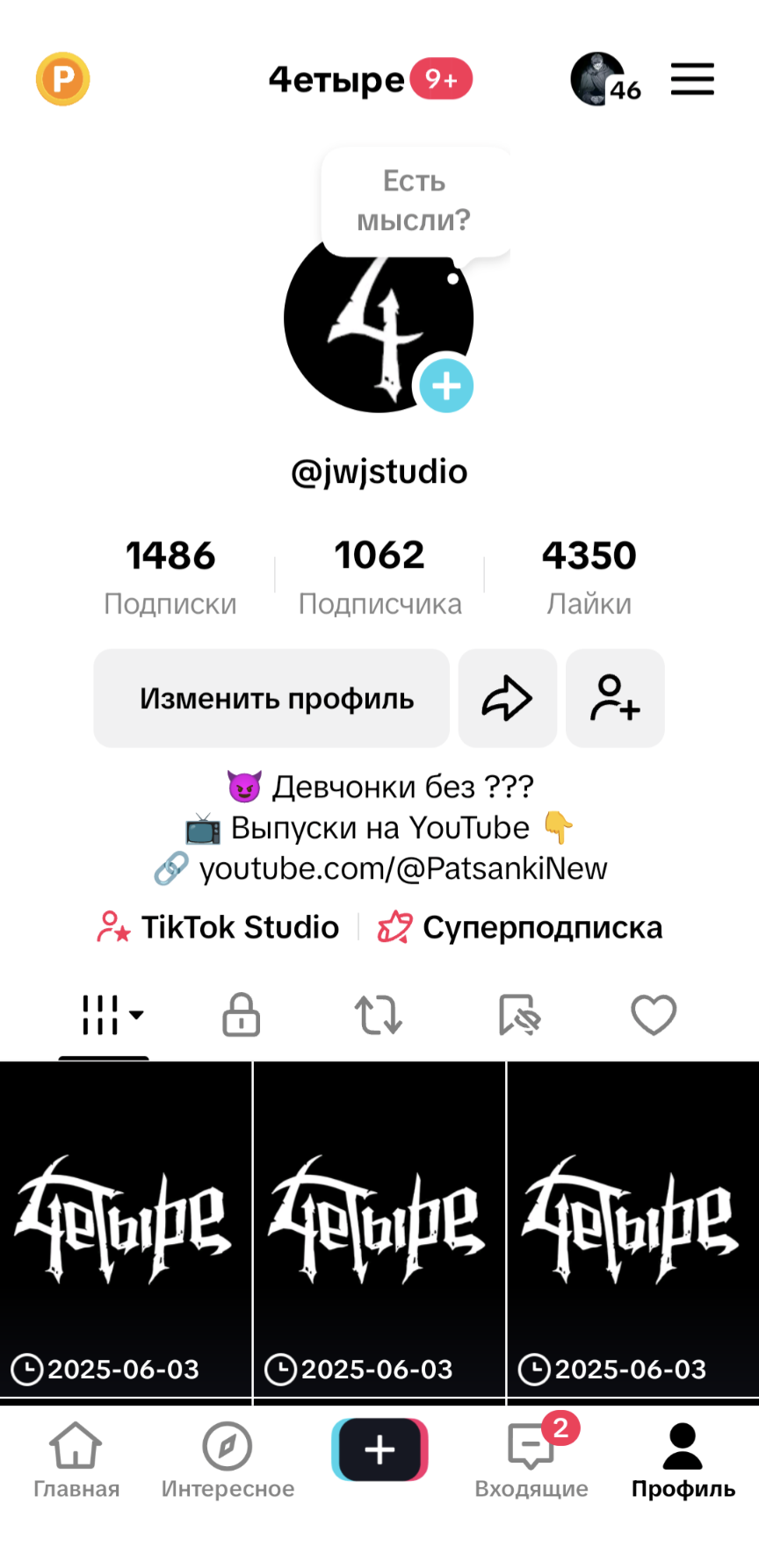Switch to the reposts tab
This screenshot has height=1568, width=759.
tap(379, 1015)
